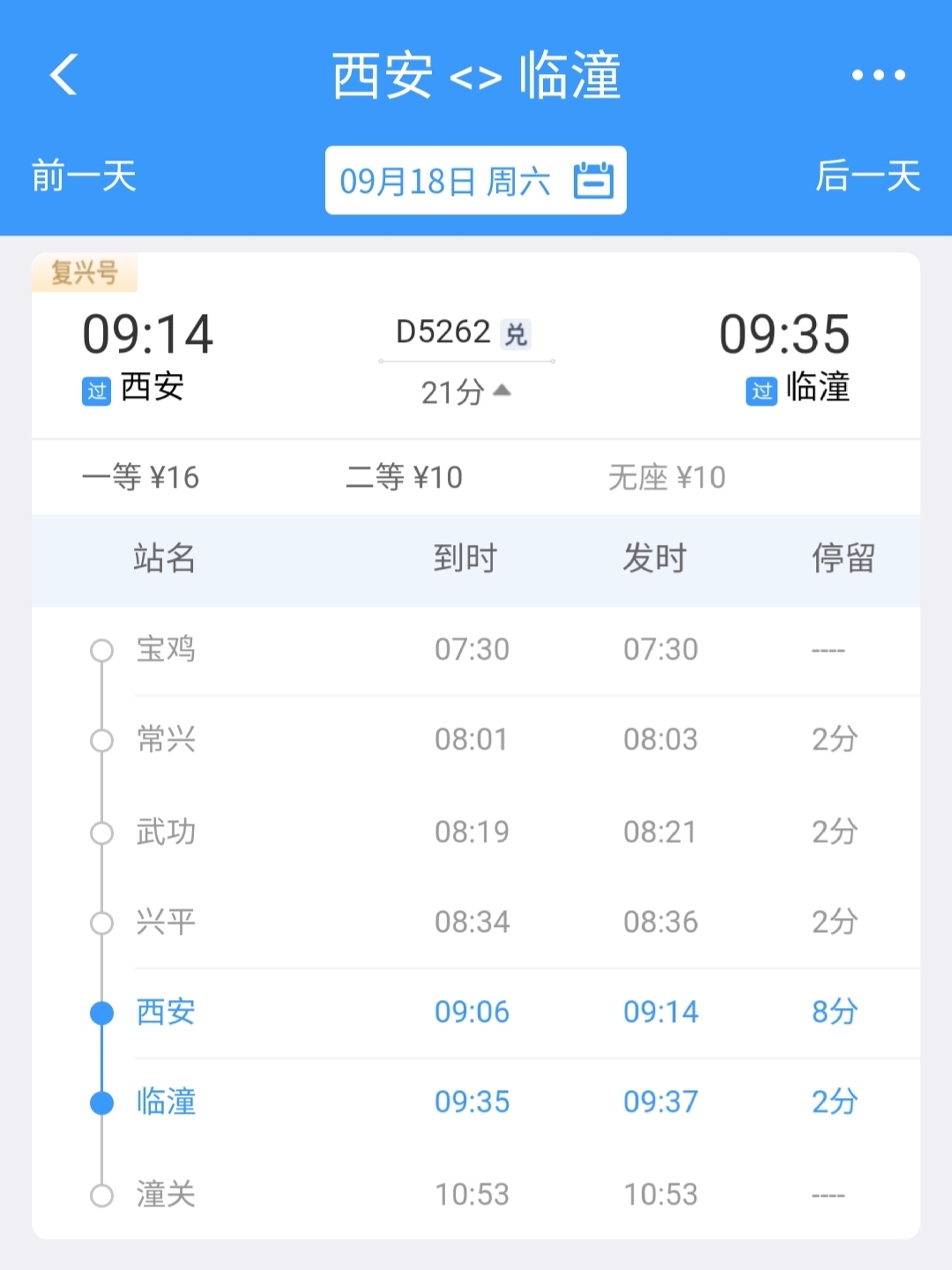Screen dimensions: 952x1270
Task: Select the 二等 ¥10 seat option
Action: pos(404,477)
